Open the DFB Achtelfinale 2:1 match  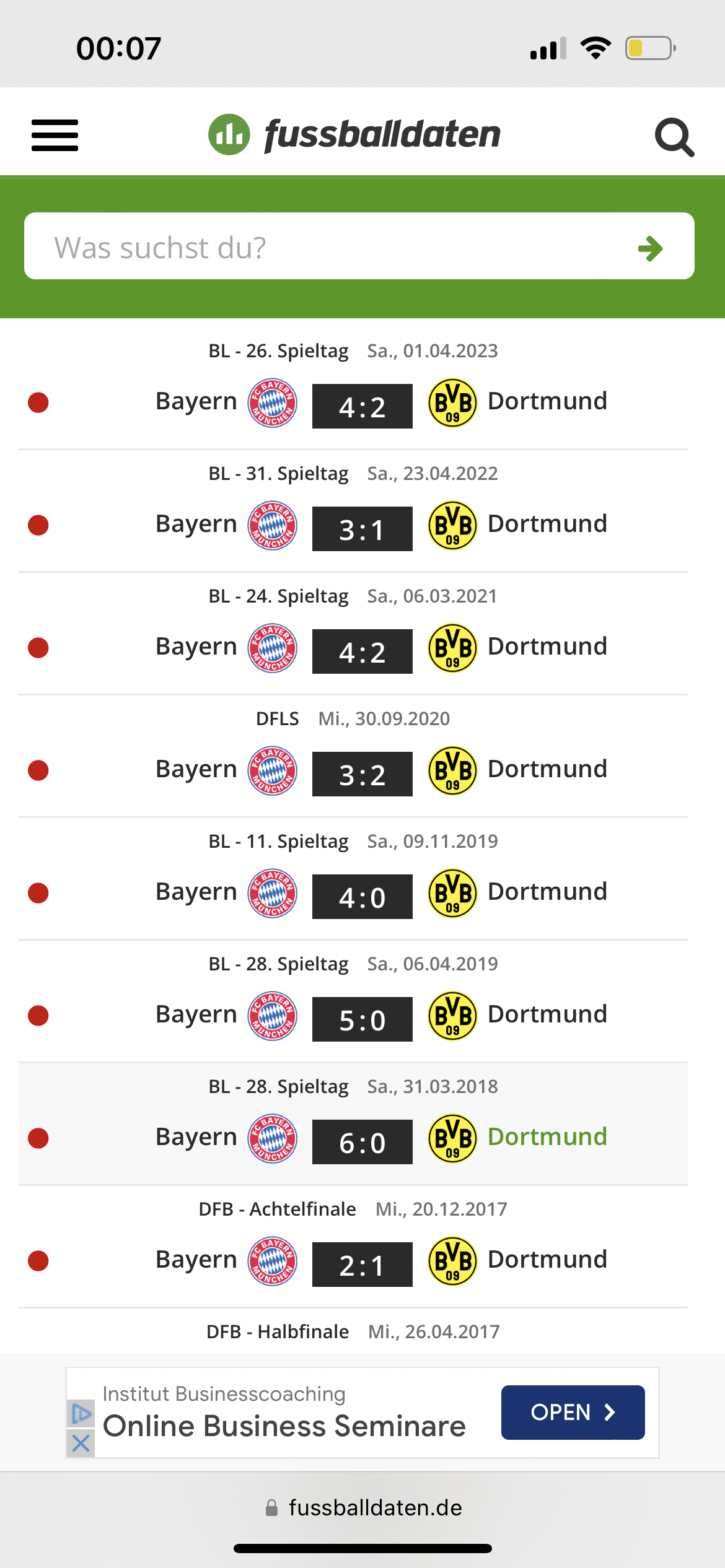tap(362, 1265)
